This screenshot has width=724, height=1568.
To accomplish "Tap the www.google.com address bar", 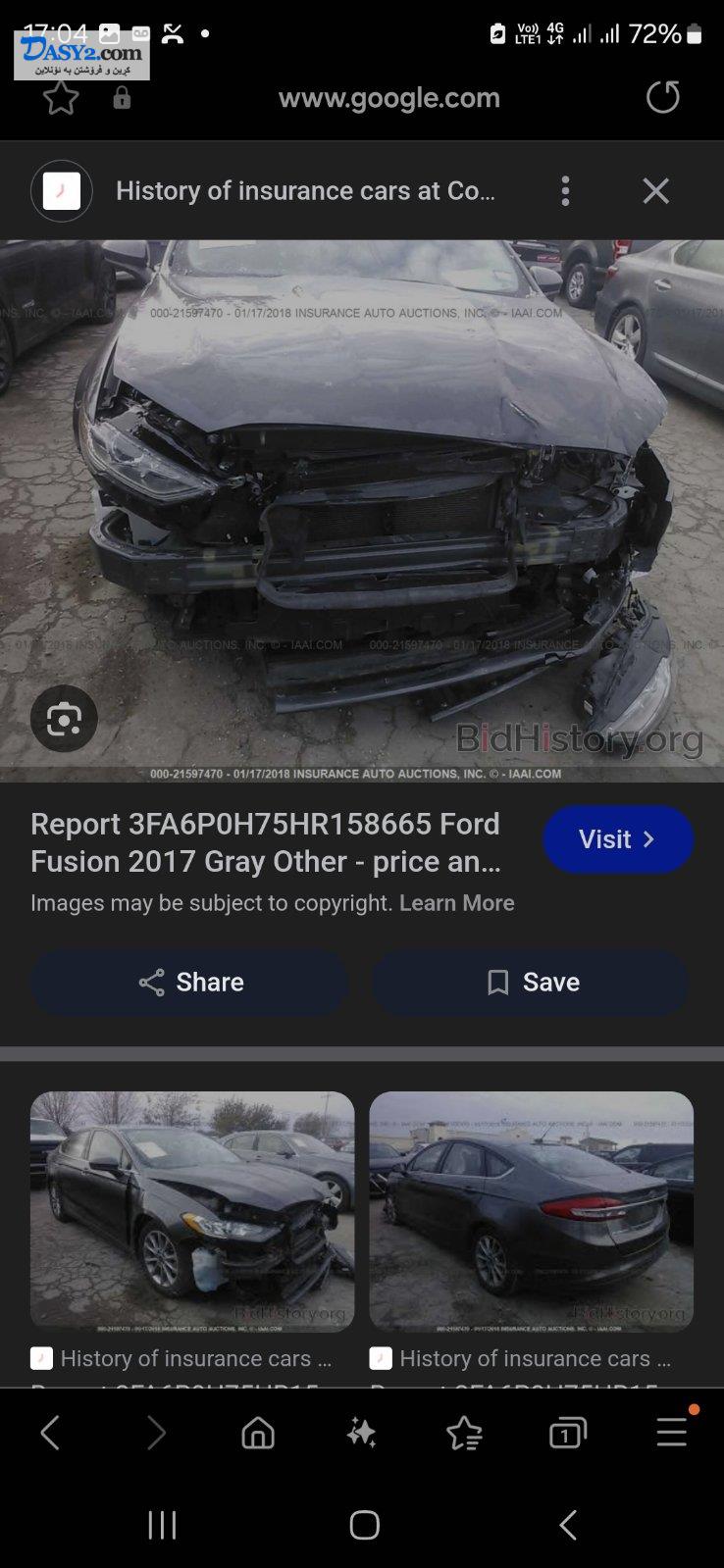I will pyautogui.click(x=388, y=98).
